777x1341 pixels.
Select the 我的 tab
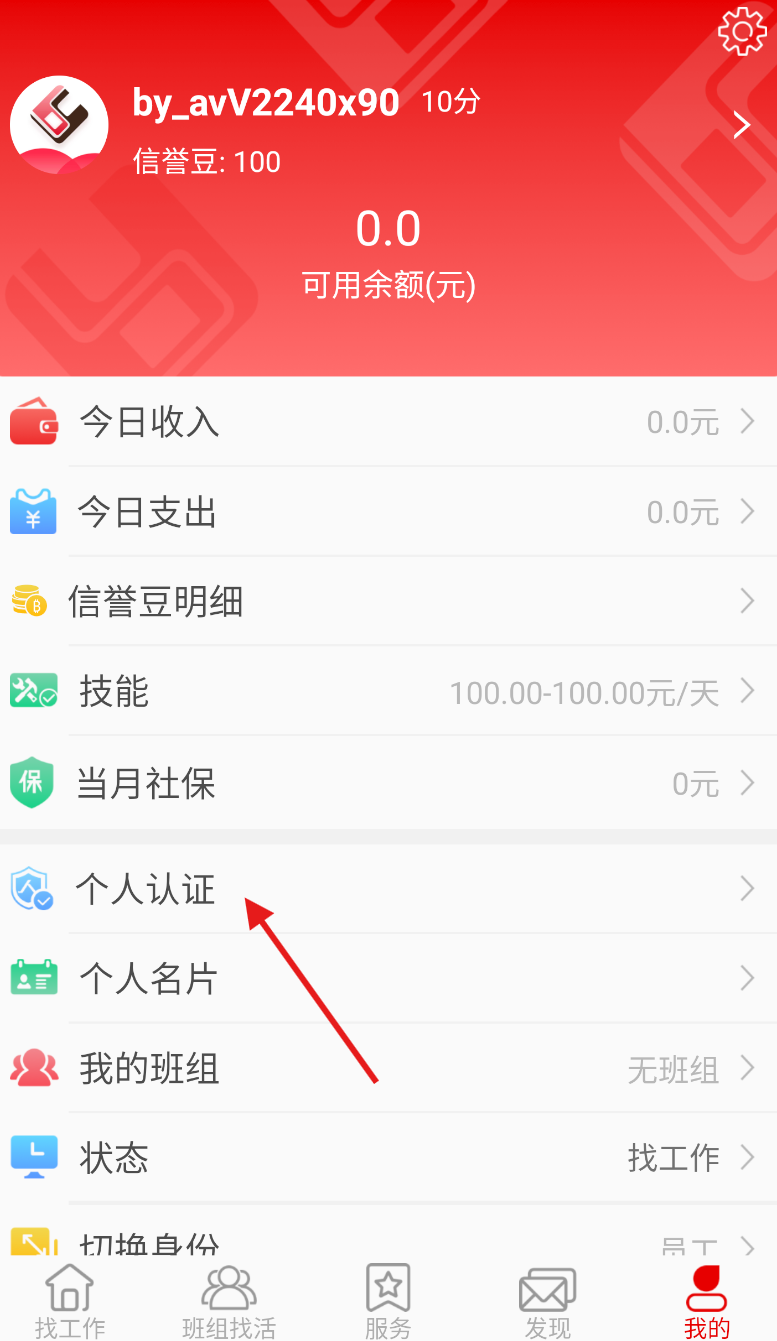pyautogui.click(x=706, y=1300)
